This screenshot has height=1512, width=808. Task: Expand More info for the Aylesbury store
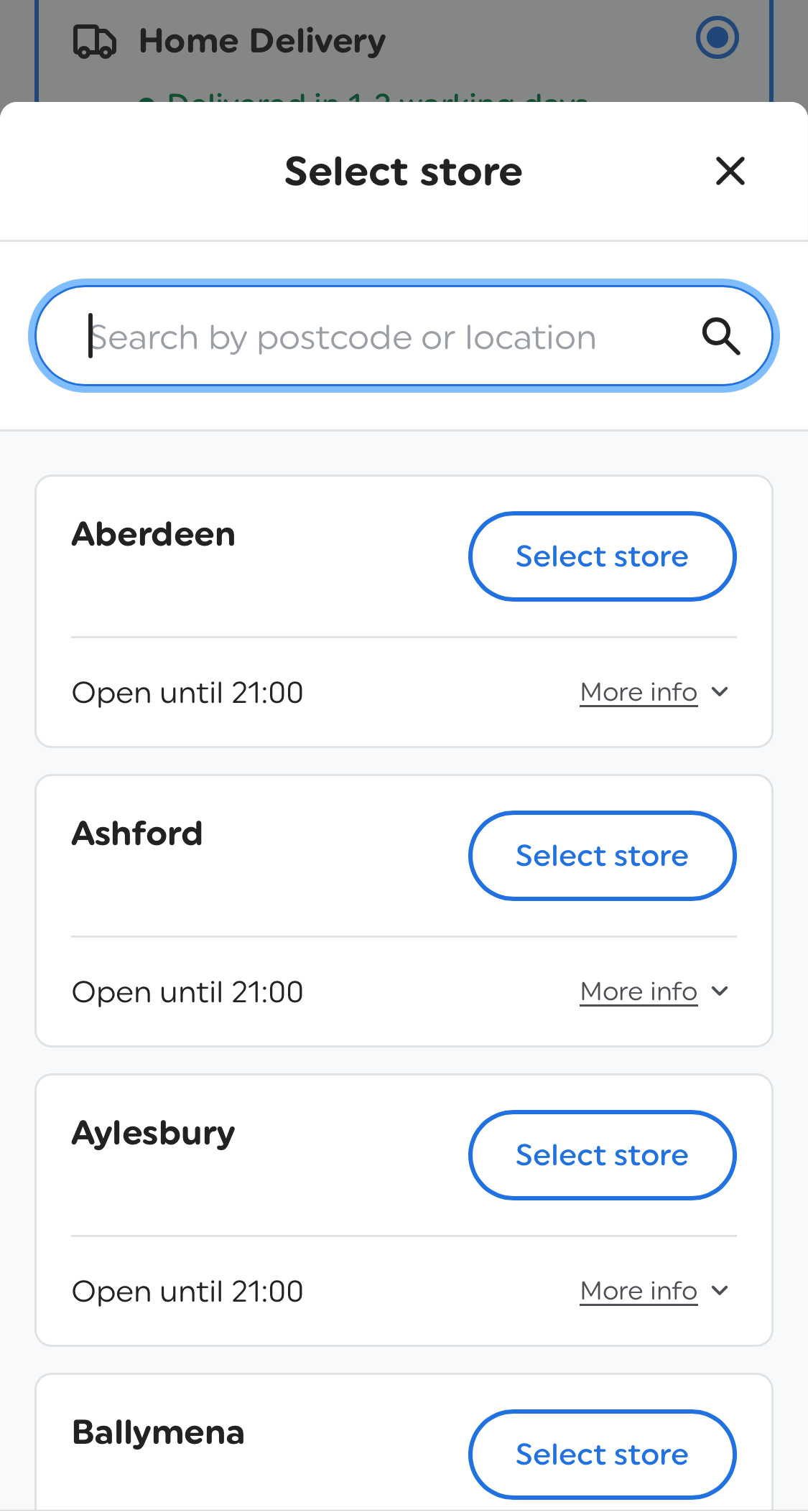tap(638, 1290)
